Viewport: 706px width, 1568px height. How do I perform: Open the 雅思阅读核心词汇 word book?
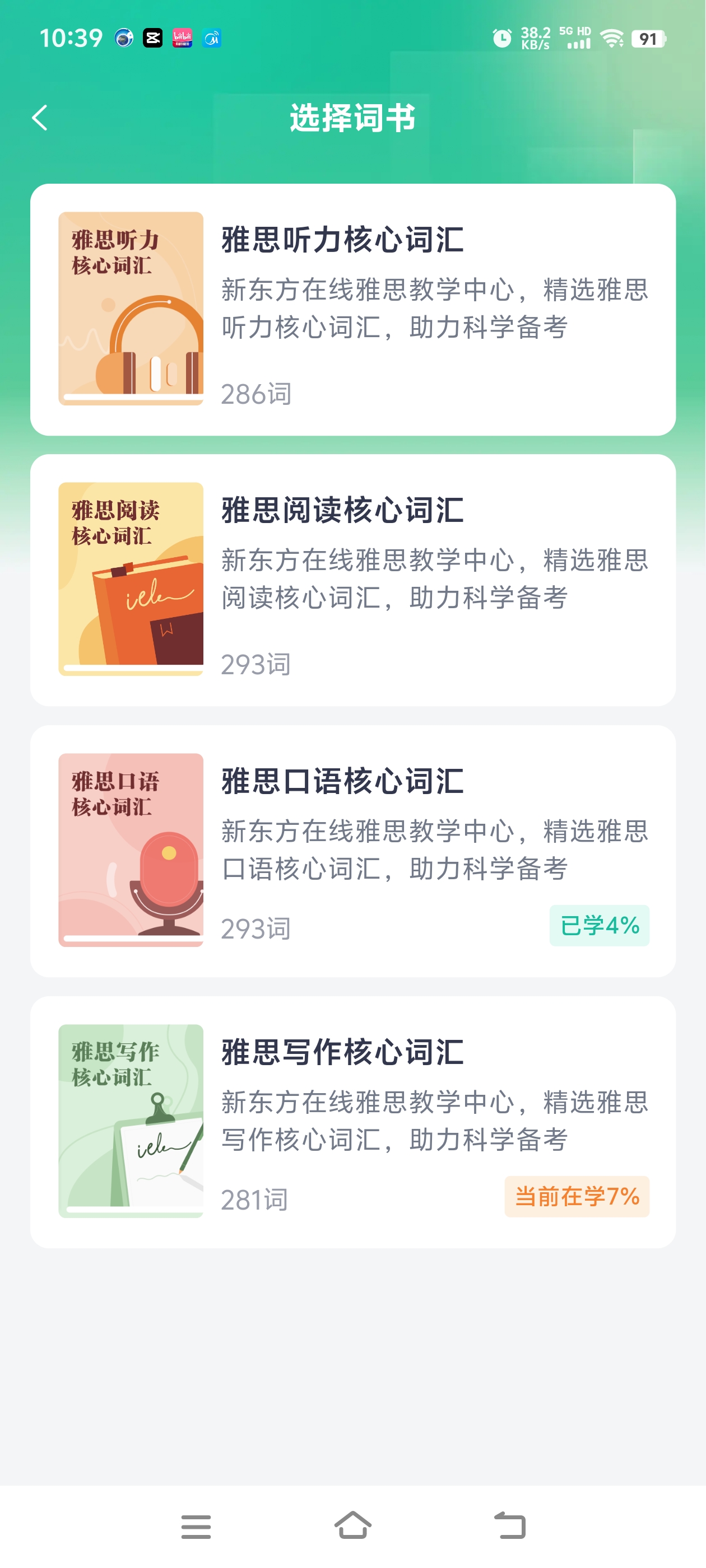coord(352,580)
